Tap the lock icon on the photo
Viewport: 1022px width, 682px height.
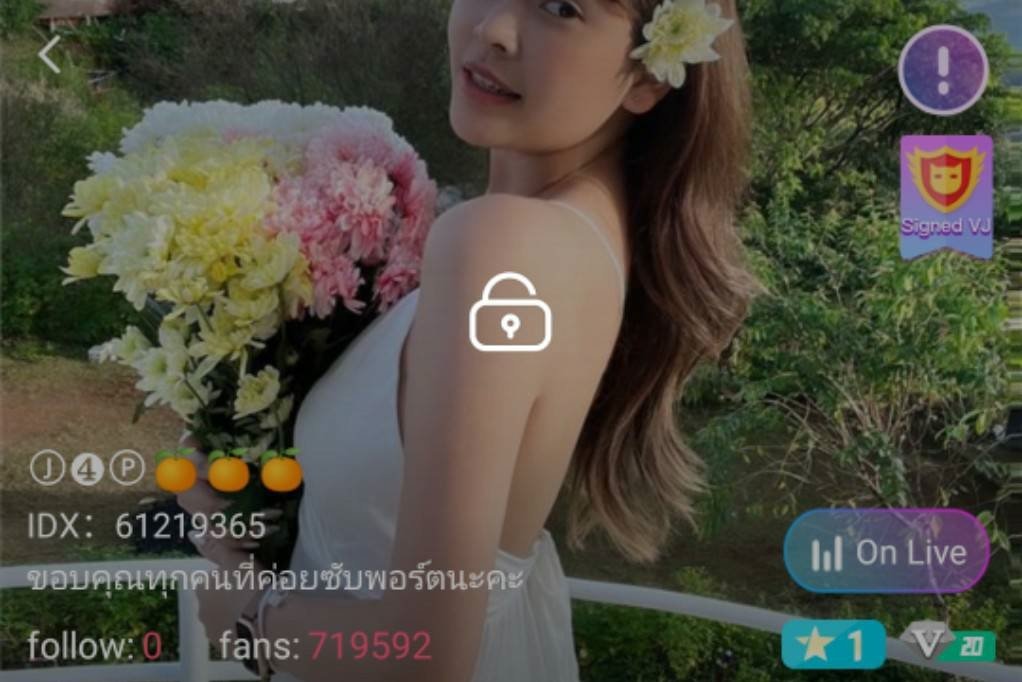pyautogui.click(x=510, y=312)
